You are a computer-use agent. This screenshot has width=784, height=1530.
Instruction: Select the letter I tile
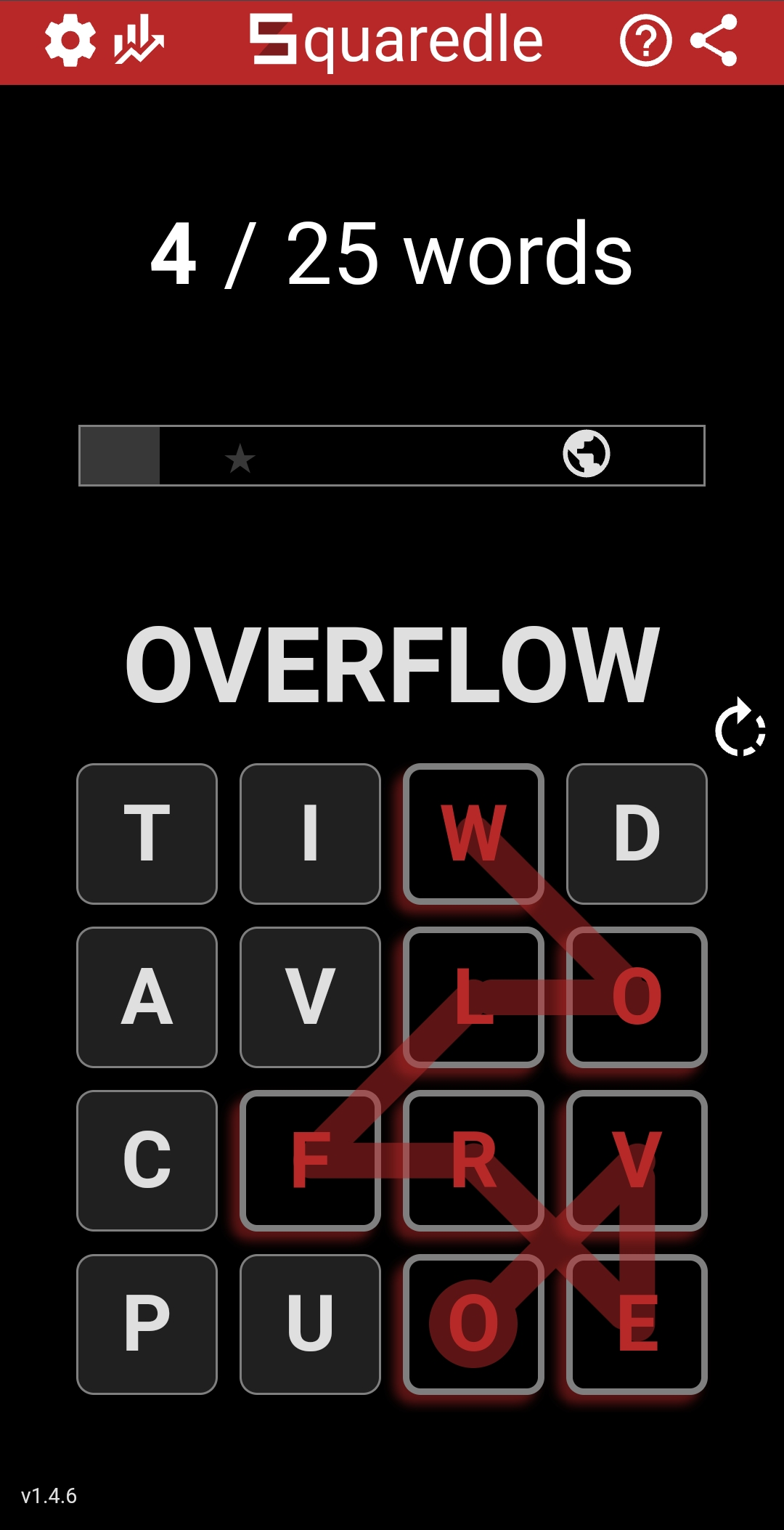[x=311, y=834]
